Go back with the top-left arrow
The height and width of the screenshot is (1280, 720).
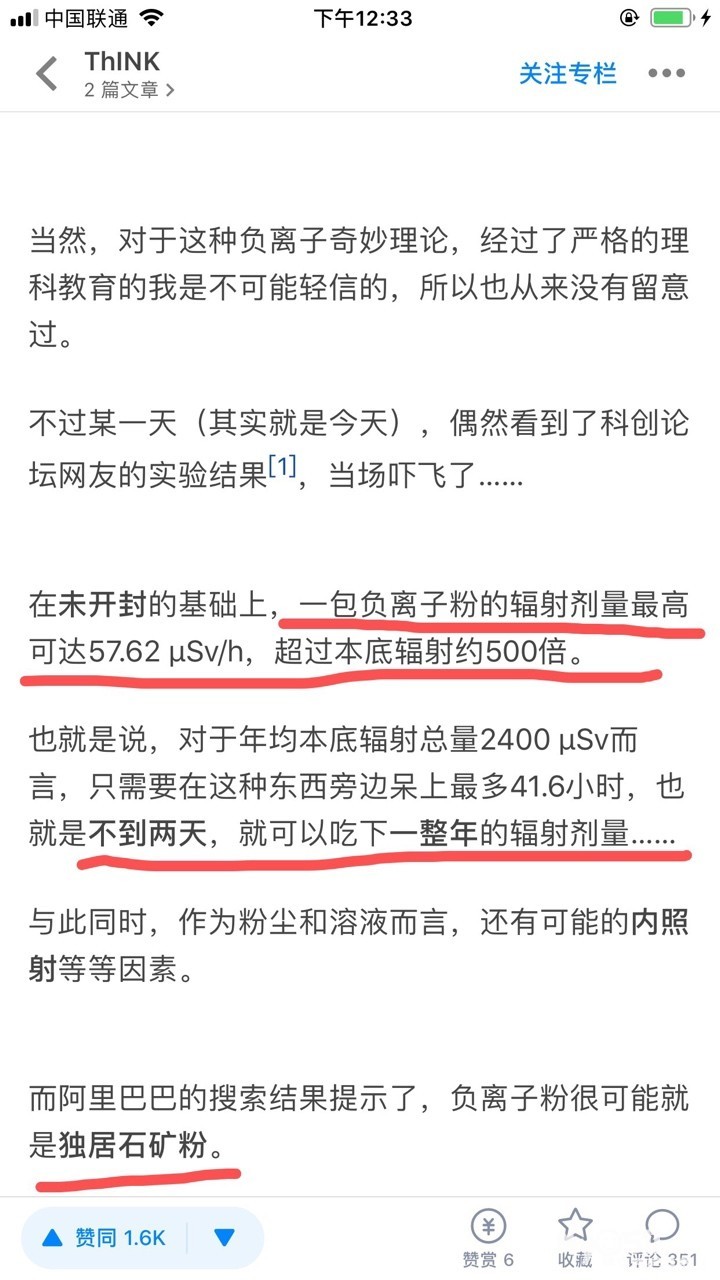[46, 74]
